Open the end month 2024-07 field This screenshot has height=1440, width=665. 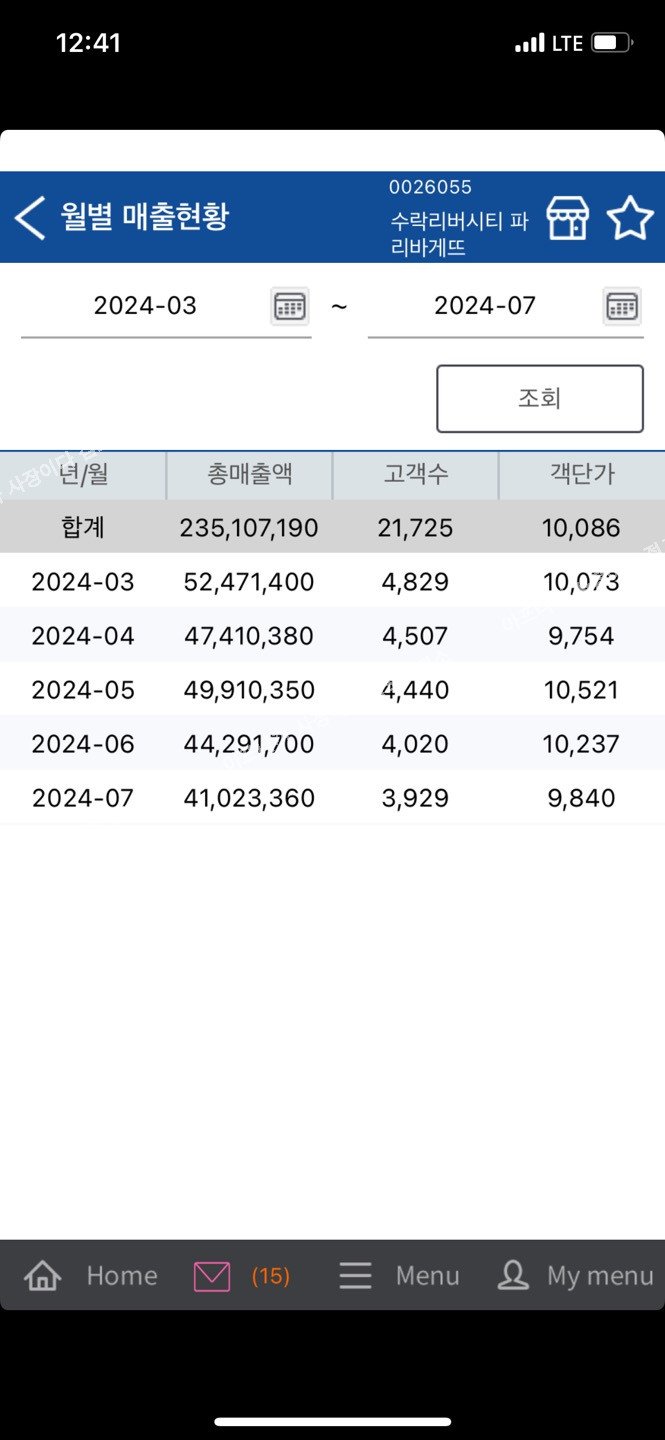(x=485, y=306)
